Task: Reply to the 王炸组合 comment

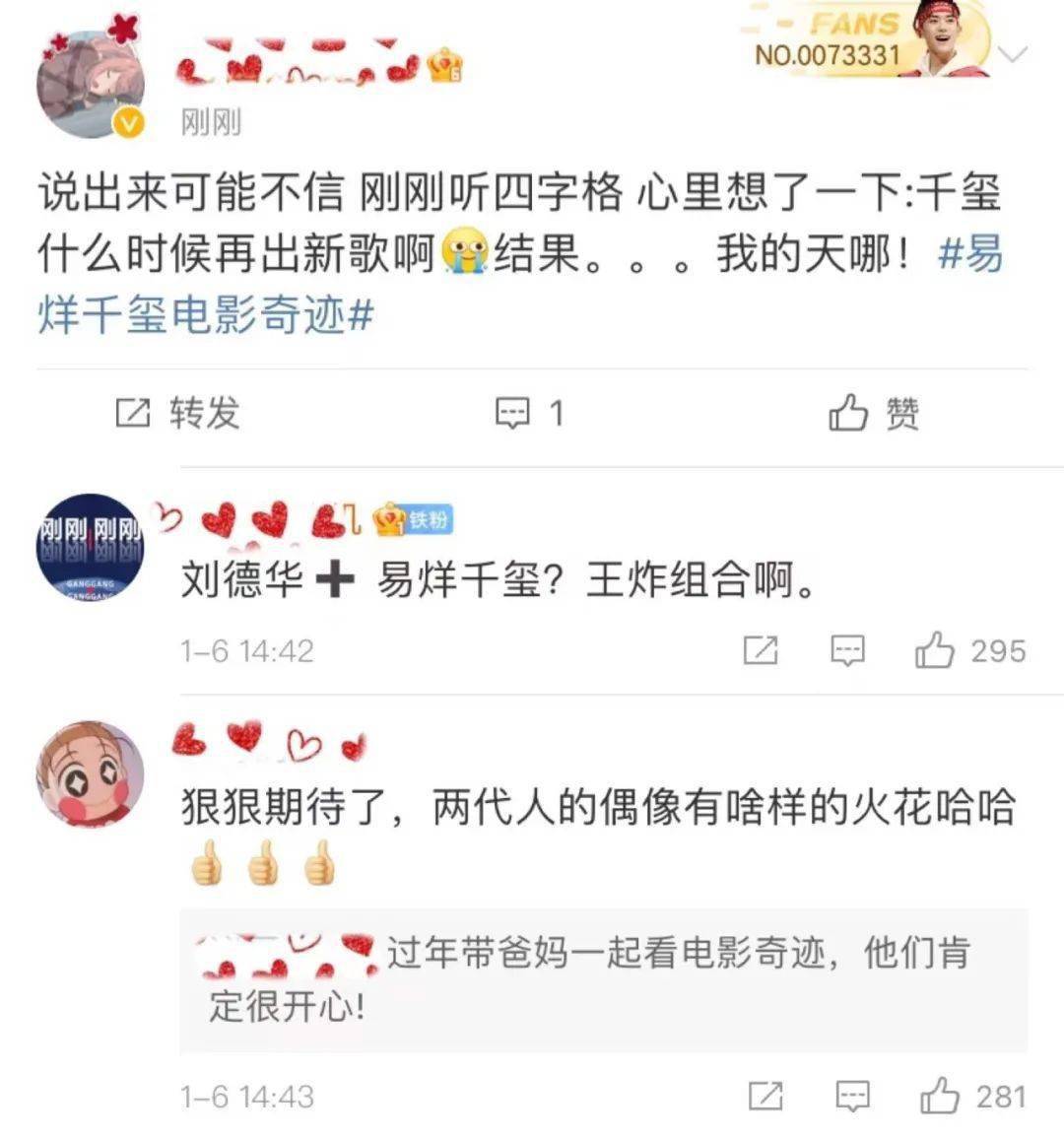Action: [847, 650]
